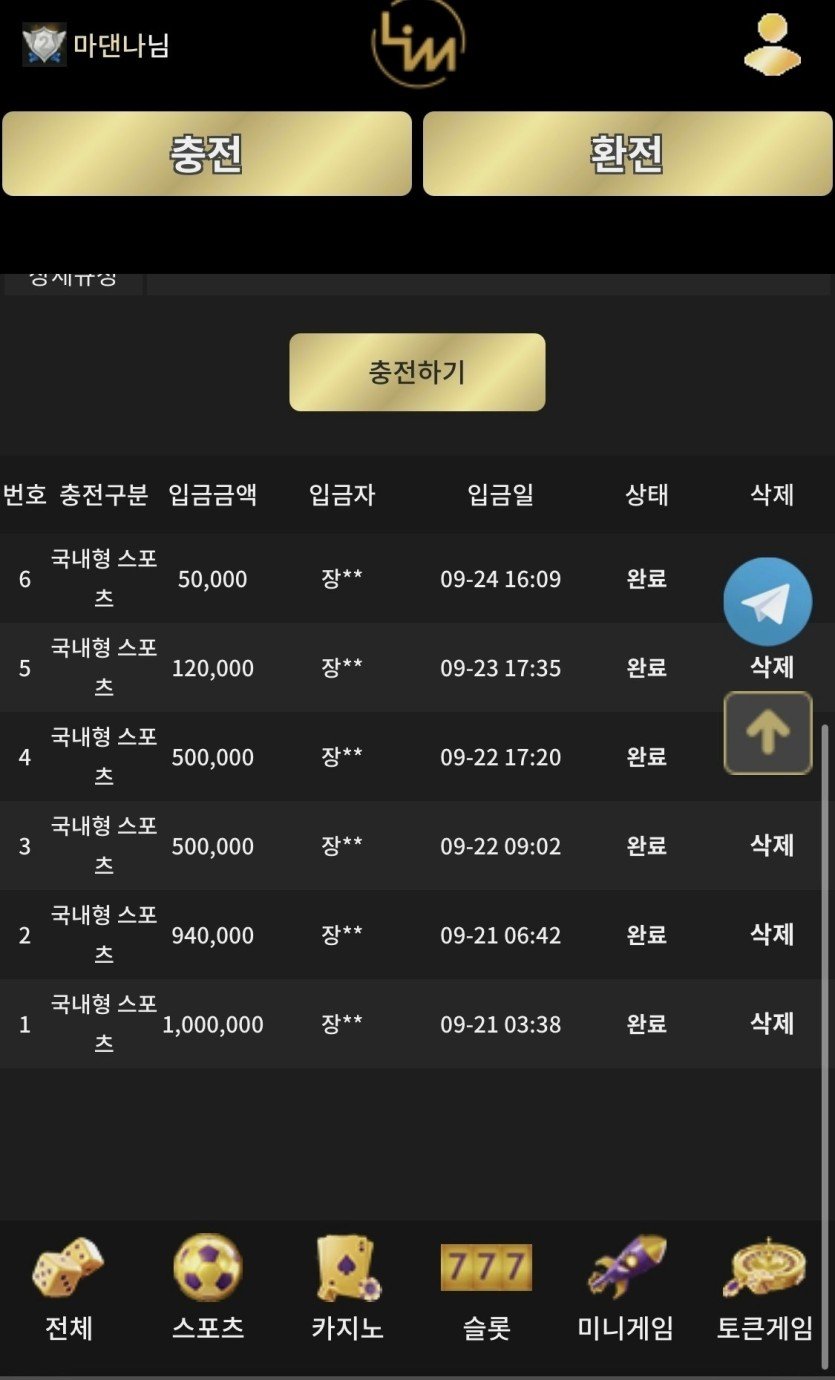Switch to the 전체 tab
The height and width of the screenshot is (1380, 835).
69,1290
